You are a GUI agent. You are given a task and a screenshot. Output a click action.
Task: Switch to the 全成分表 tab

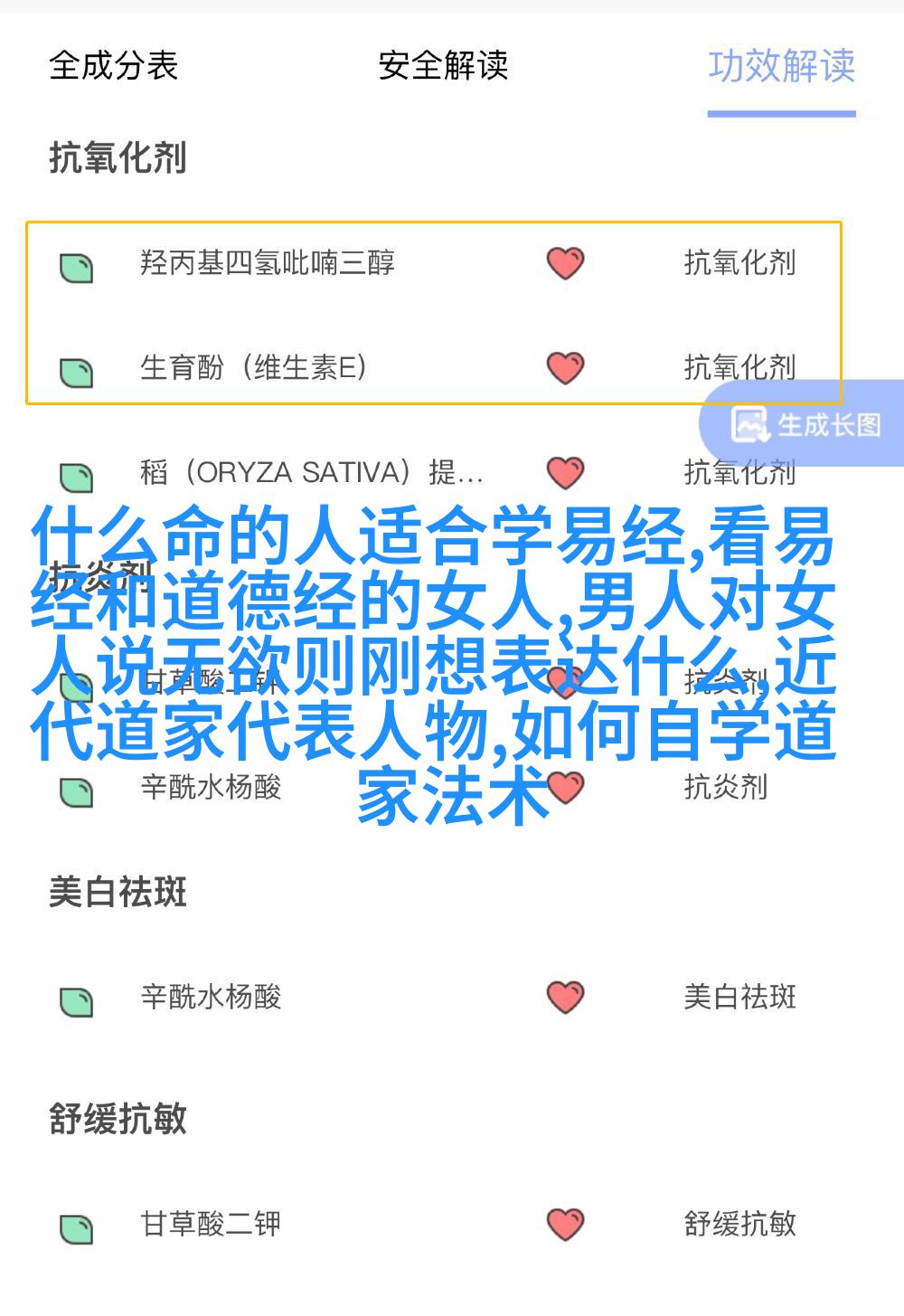pyautogui.click(x=113, y=66)
